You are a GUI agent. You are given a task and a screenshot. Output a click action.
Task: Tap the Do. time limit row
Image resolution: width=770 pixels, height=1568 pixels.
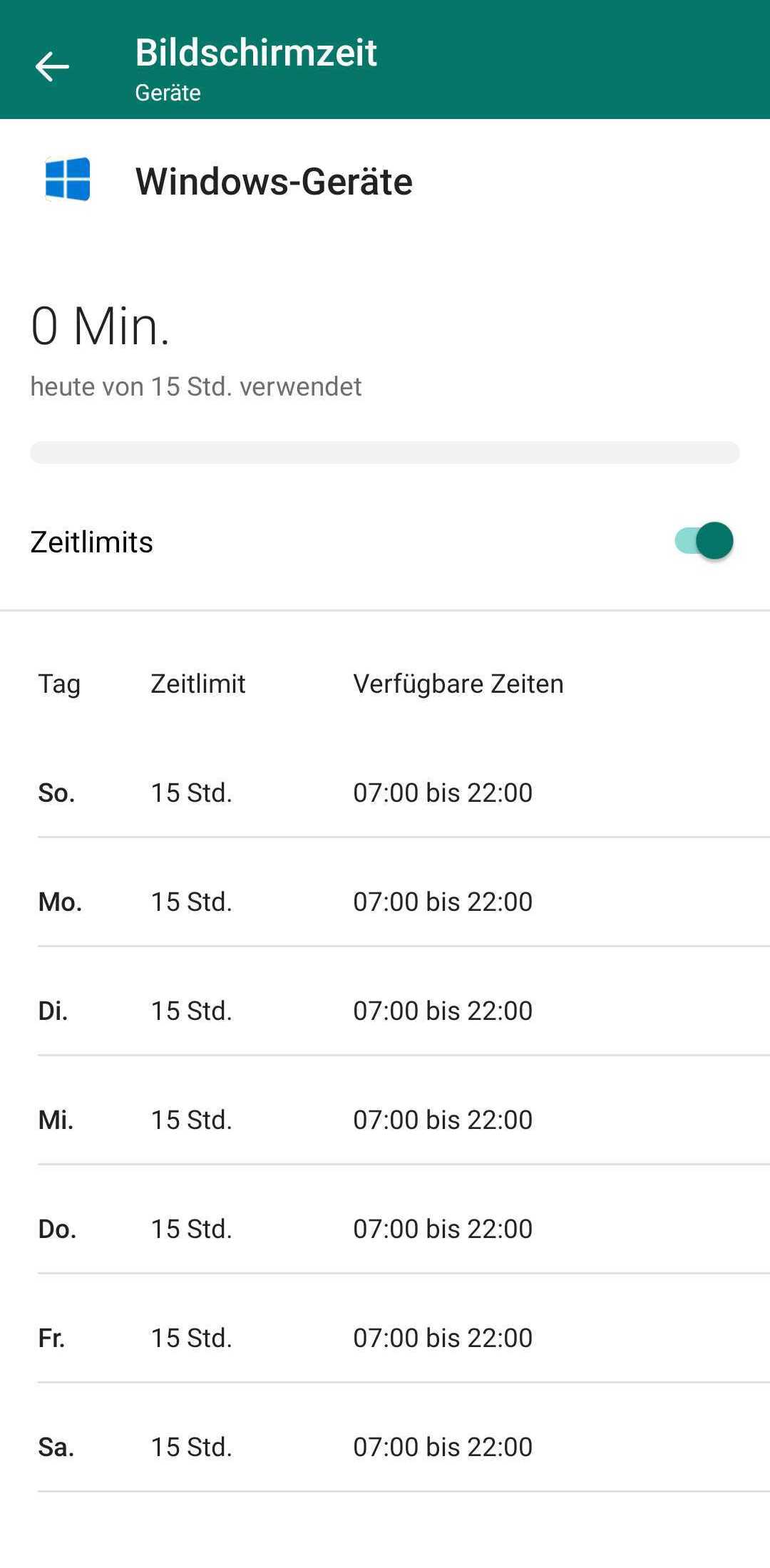tap(385, 1229)
